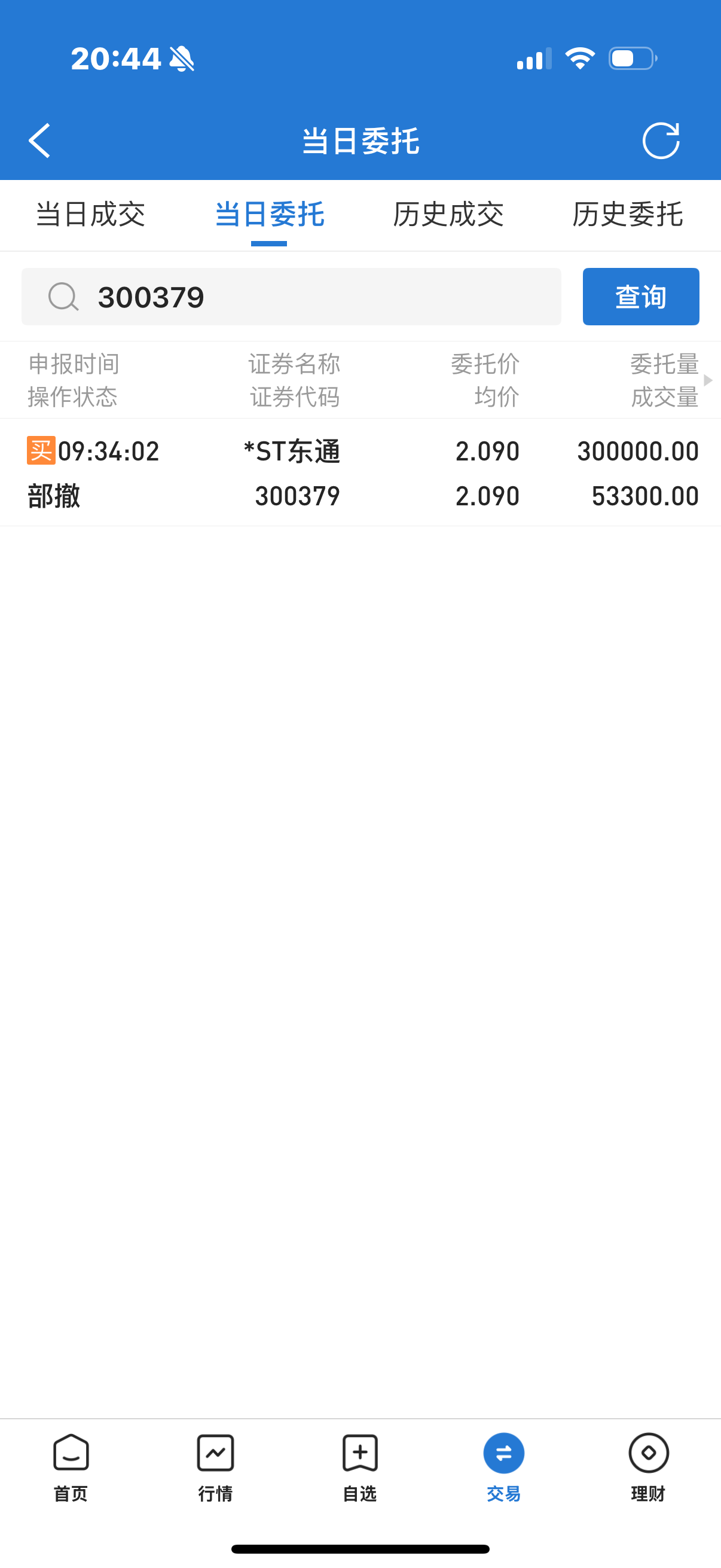Open the *ST东通 order entry
Image resolution: width=721 pixels, height=1568 pixels.
(x=360, y=473)
